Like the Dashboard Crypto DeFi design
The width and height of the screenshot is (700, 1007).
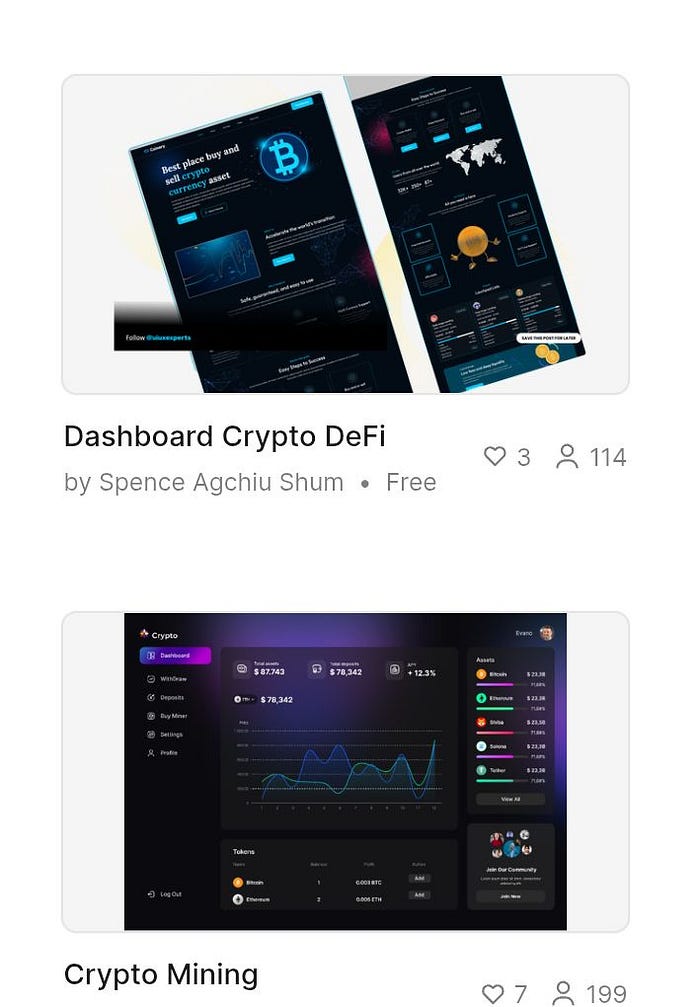point(495,457)
